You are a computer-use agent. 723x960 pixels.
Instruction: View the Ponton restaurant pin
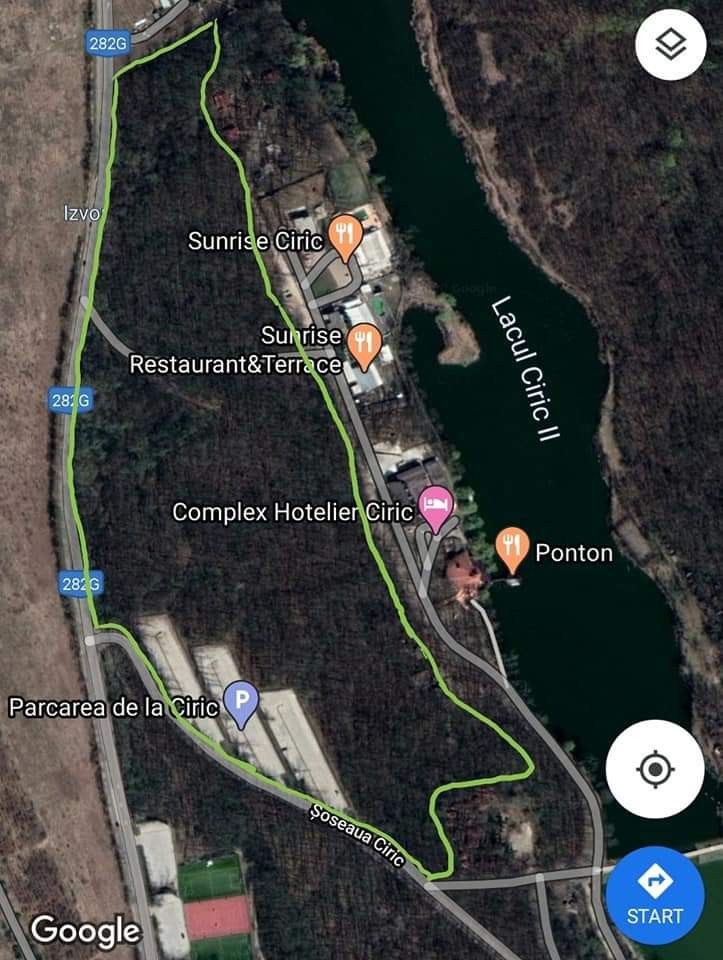[512, 547]
